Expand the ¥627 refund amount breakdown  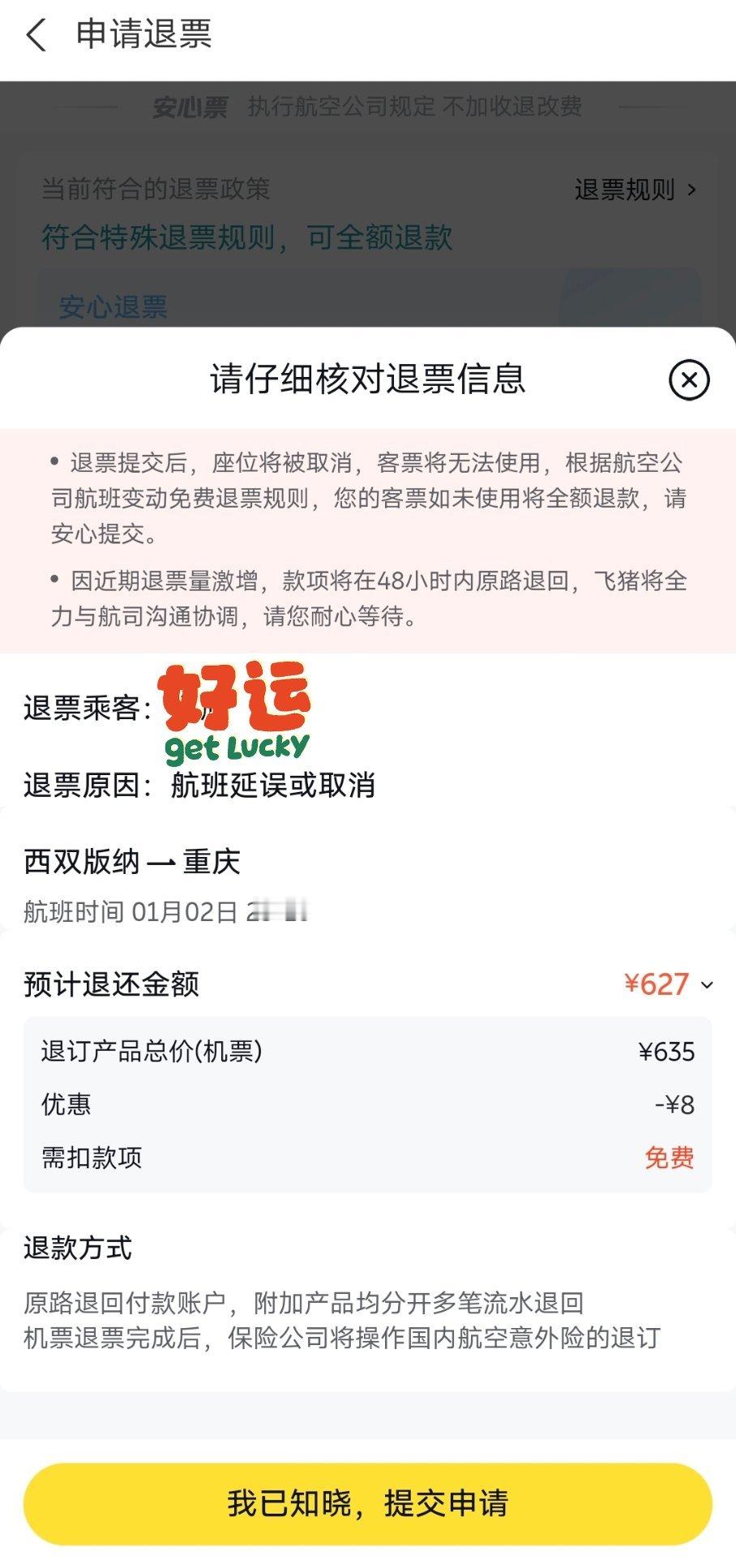705,986
